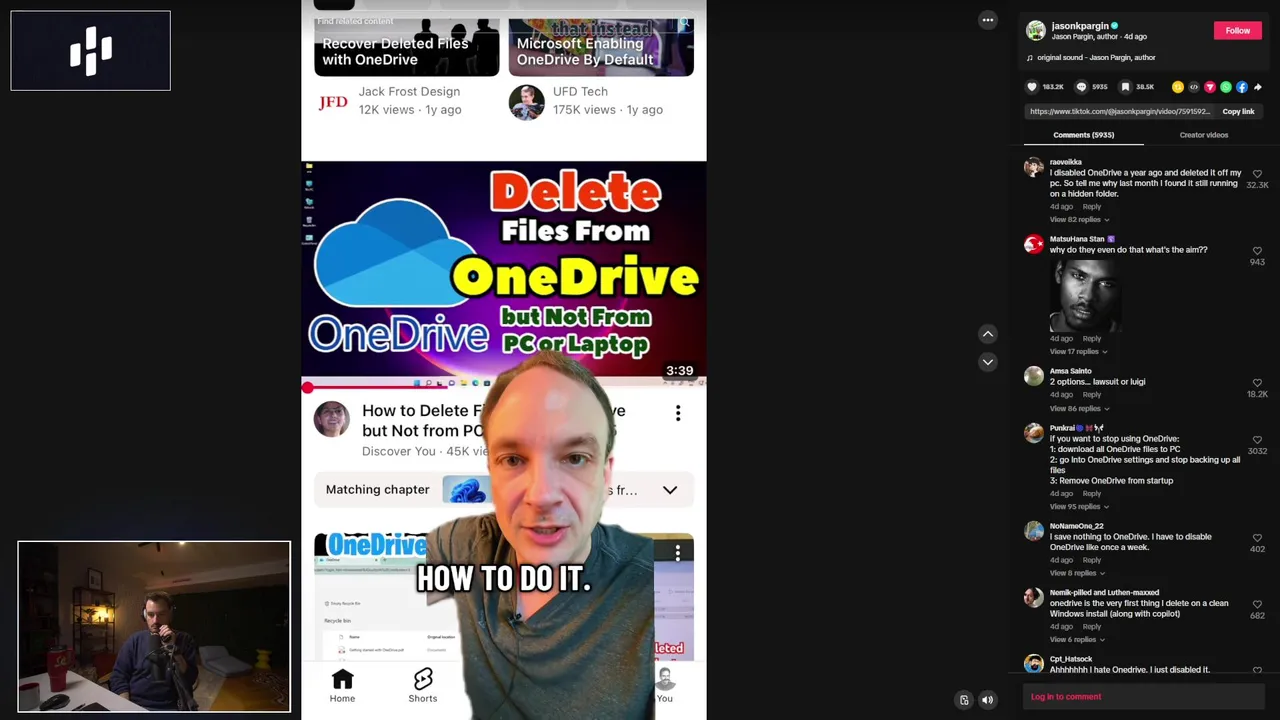This screenshot has height=720, width=1280.
Task: Share video to Facebook
Action: 1241,87
